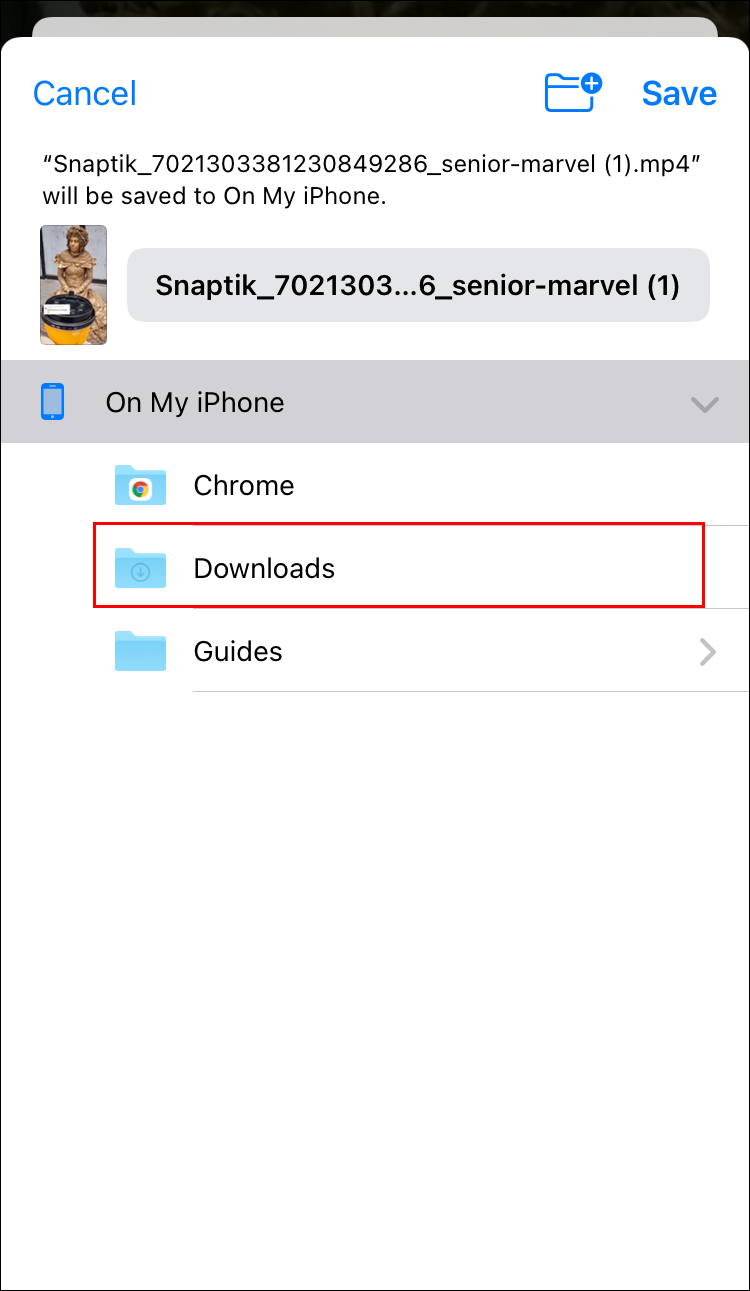
Task: Select the Chrome folder
Action: (244, 486)
